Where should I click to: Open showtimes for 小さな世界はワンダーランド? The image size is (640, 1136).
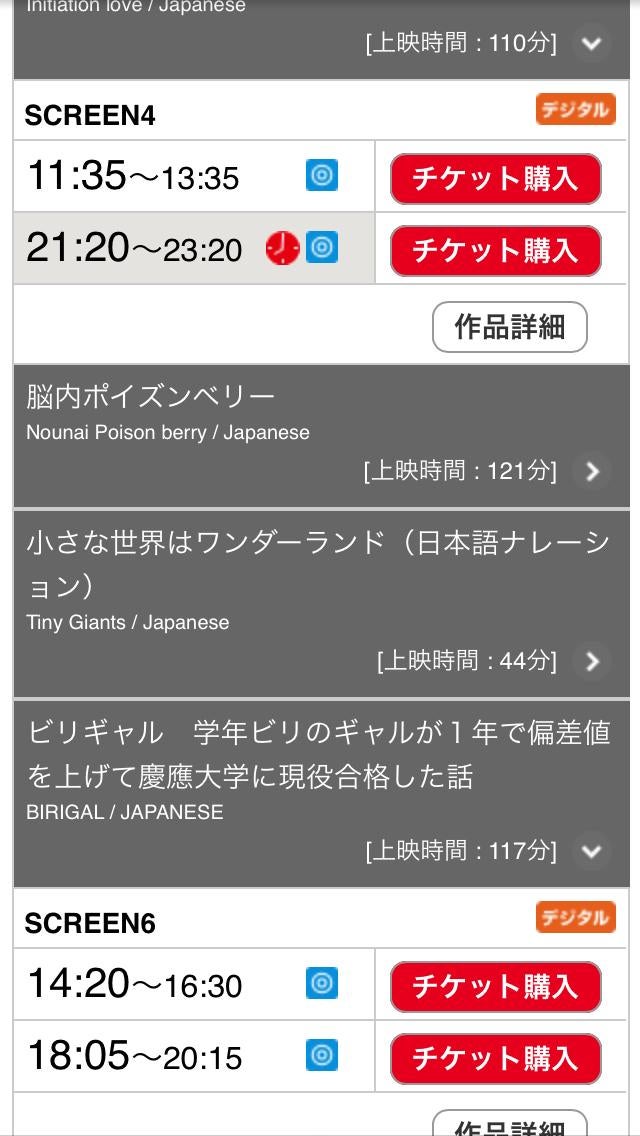point(592,660)
